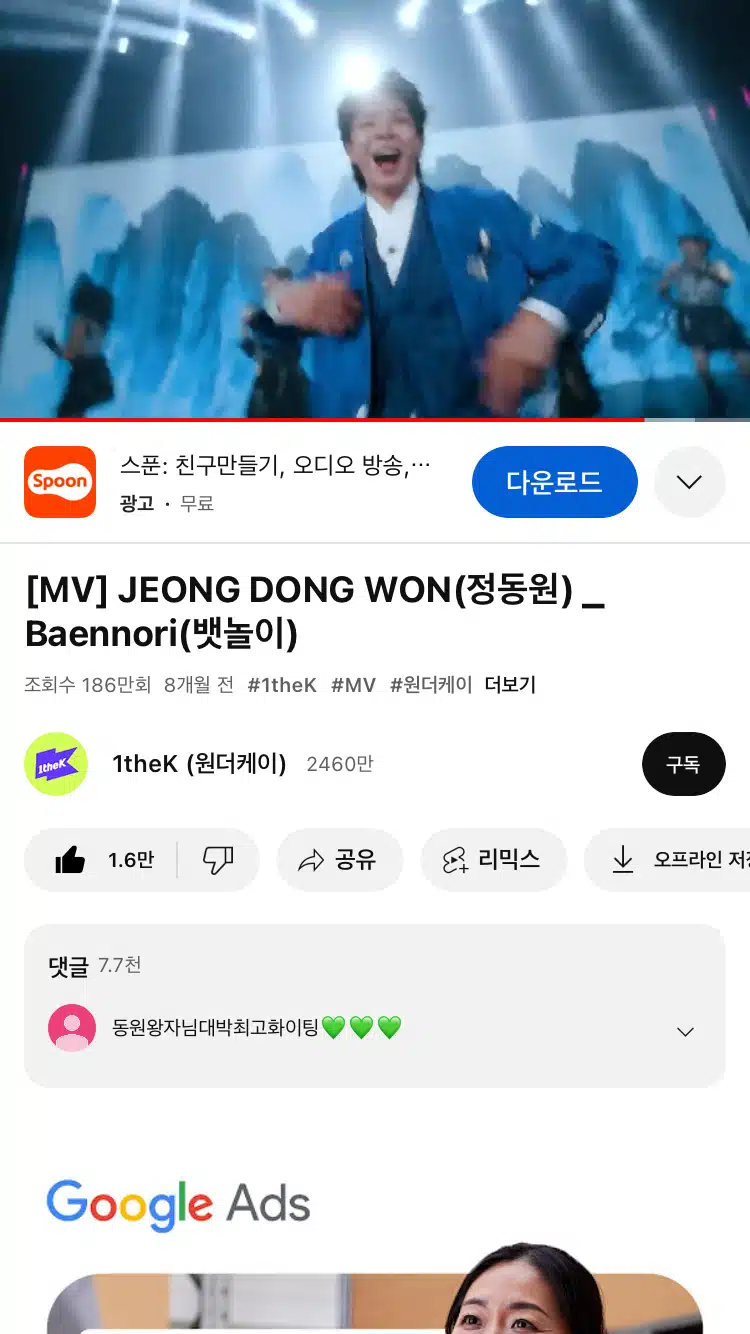
Task: Tap the playing video to show controls
Action: point(375,209)
